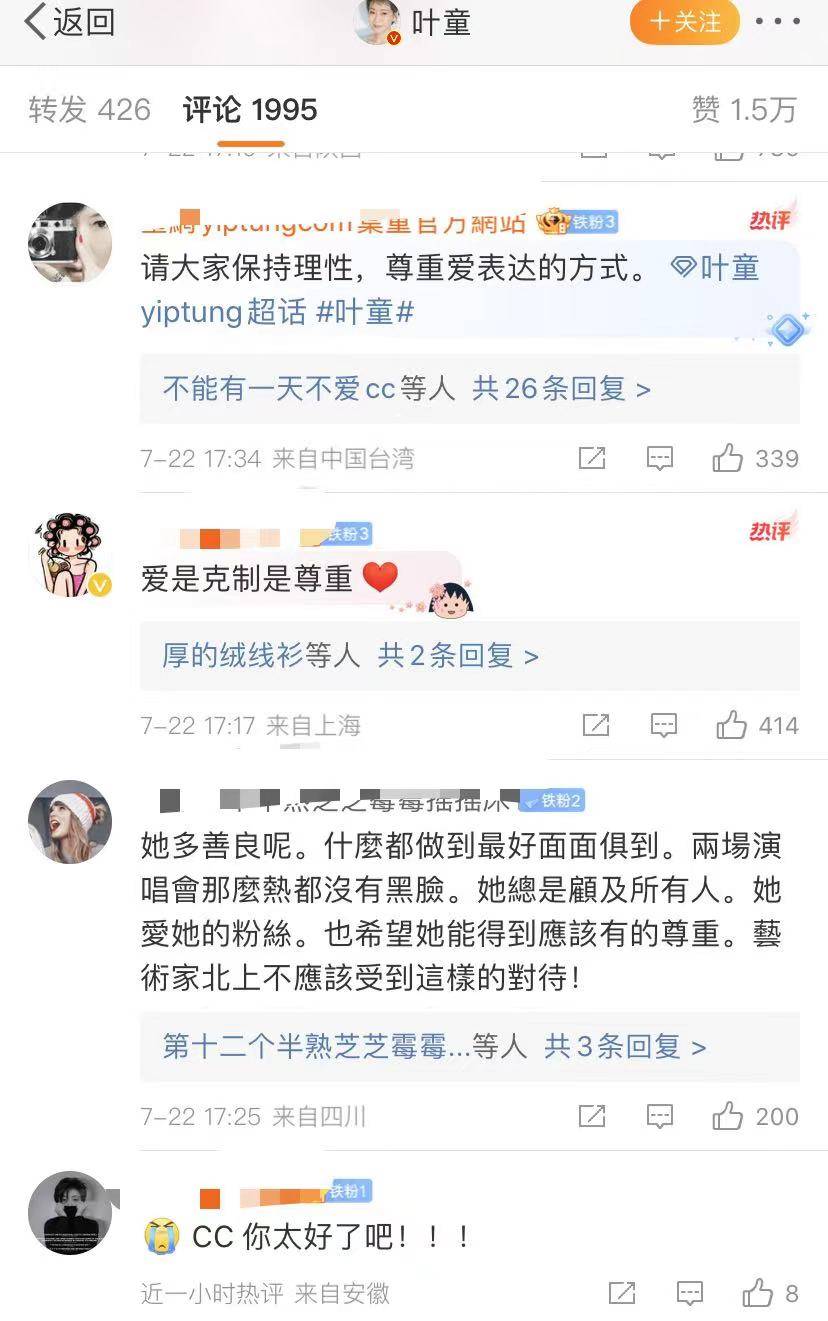Viewport: 828px width, 1321px height.
Task: Like the comment with 200 likes
Action: pyautogui.click(x=728, y=1116)
